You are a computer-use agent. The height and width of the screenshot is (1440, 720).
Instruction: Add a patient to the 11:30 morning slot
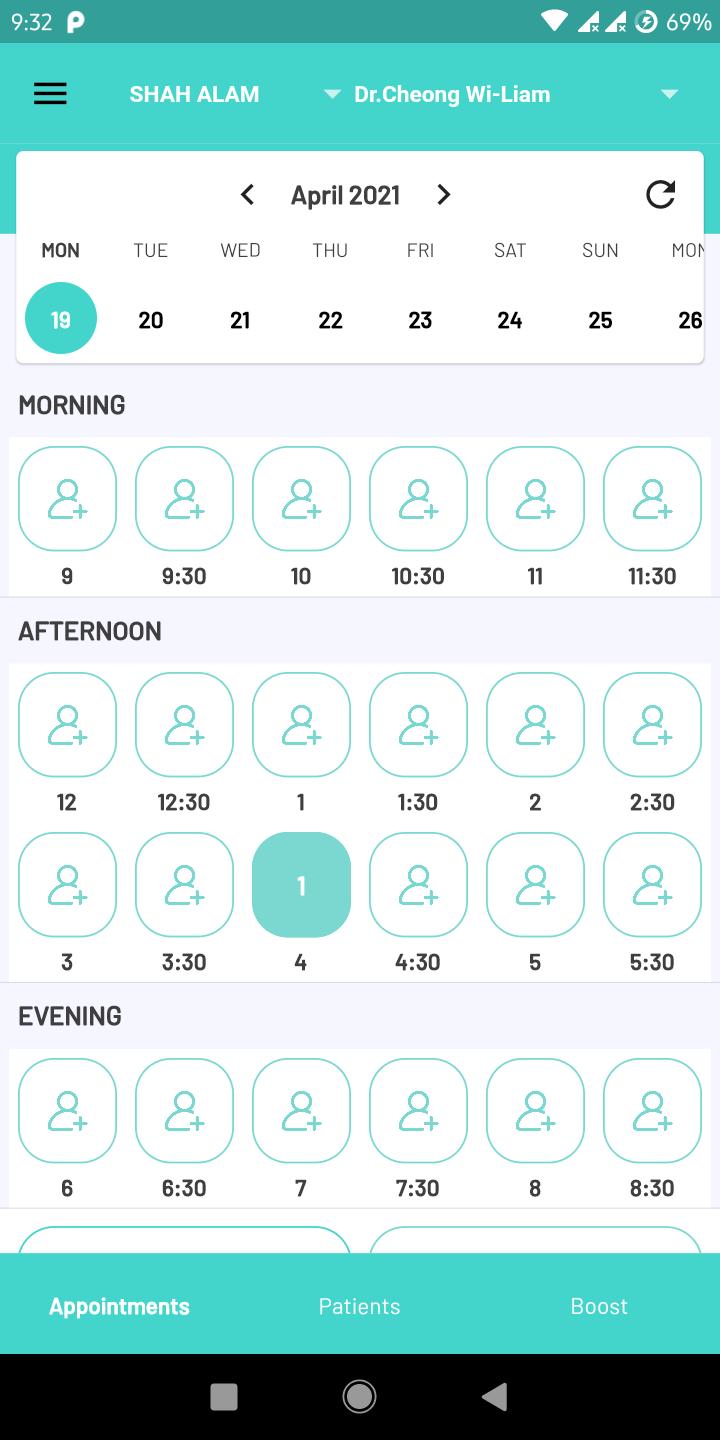coord(652,498)
